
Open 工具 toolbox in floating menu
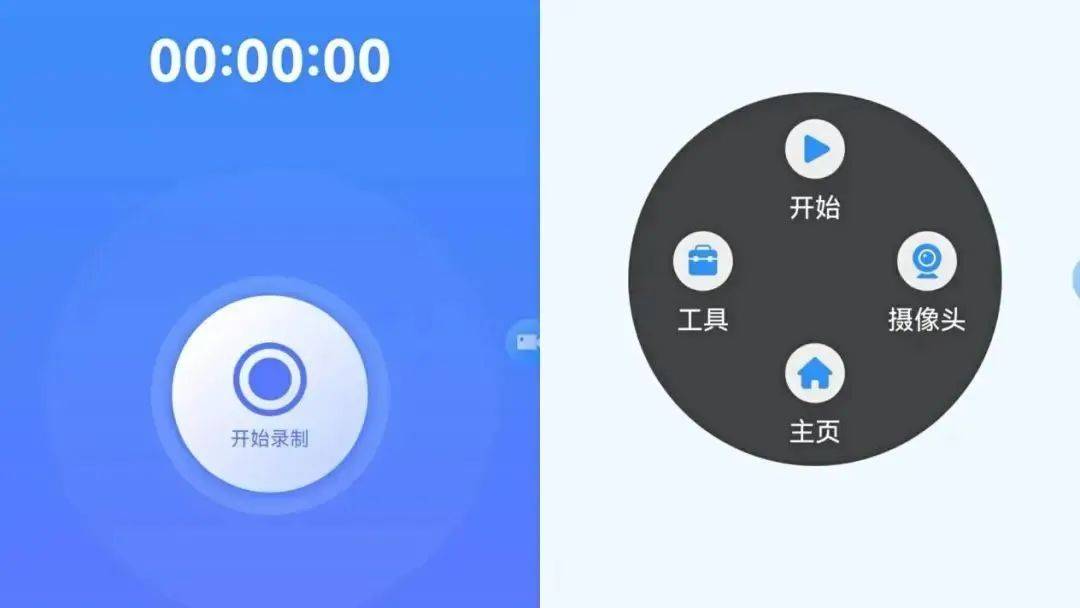click(x=703, y=262)
